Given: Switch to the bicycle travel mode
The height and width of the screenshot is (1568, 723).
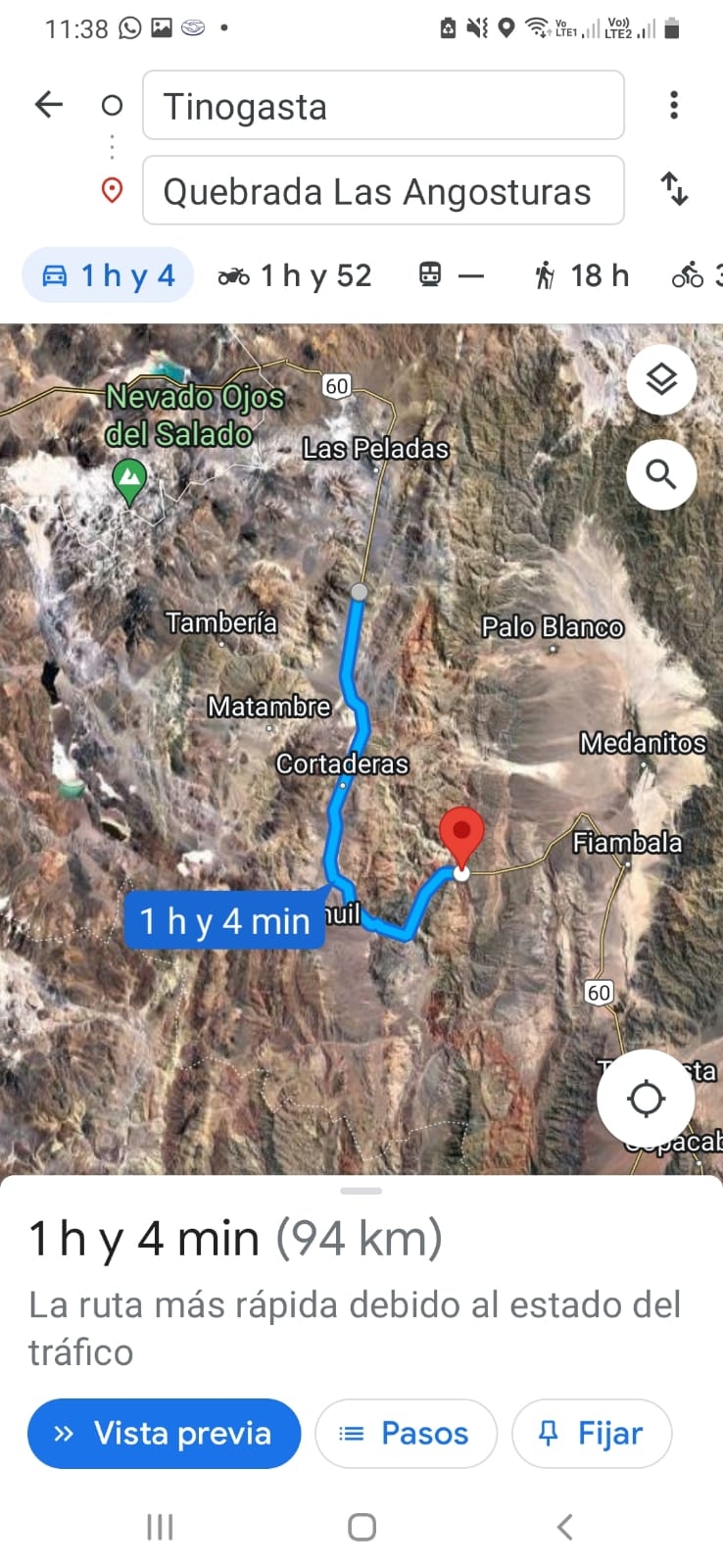Looking at the screenshot, I should tap(694, 275).
